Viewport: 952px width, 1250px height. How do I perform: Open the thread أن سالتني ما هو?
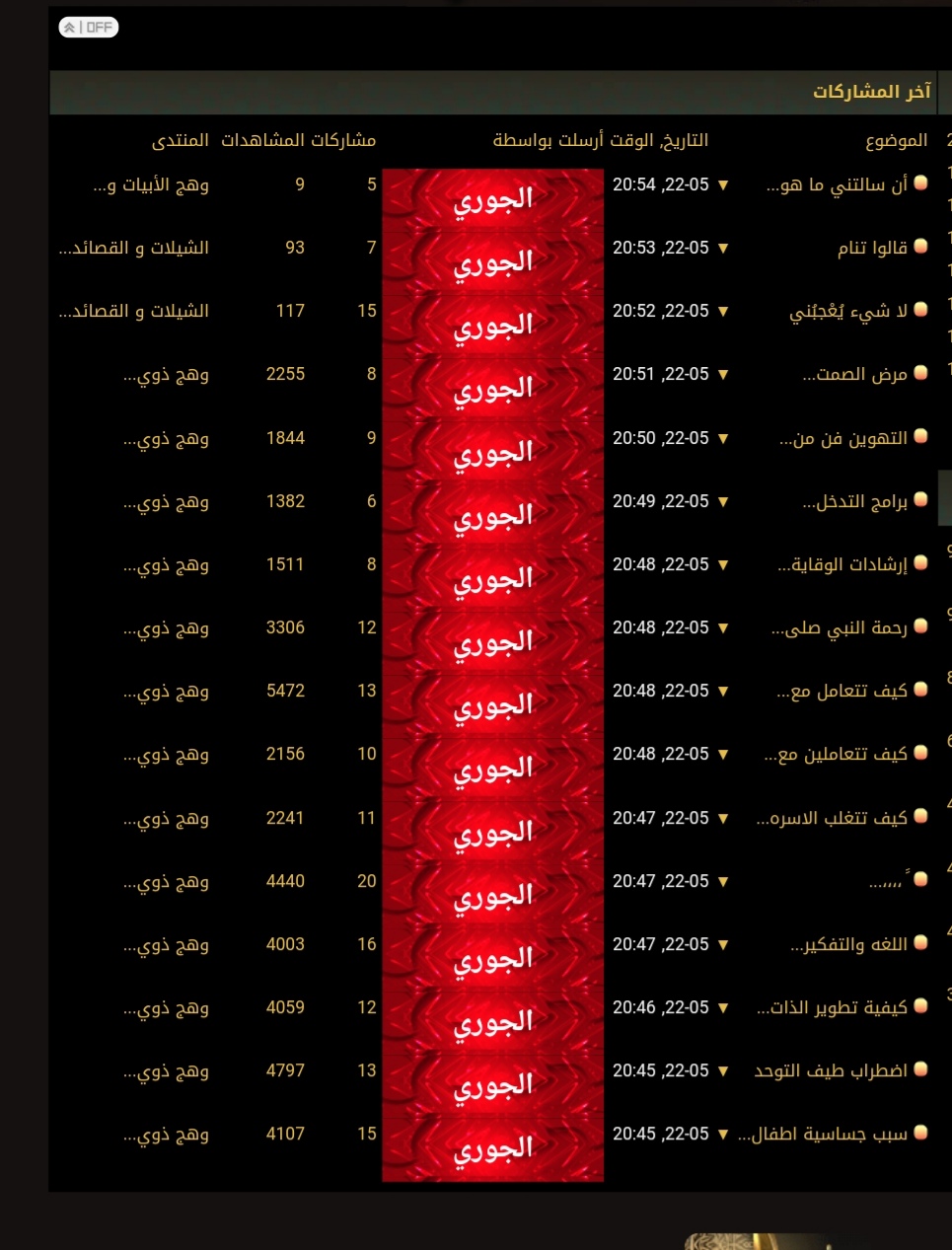837,184
